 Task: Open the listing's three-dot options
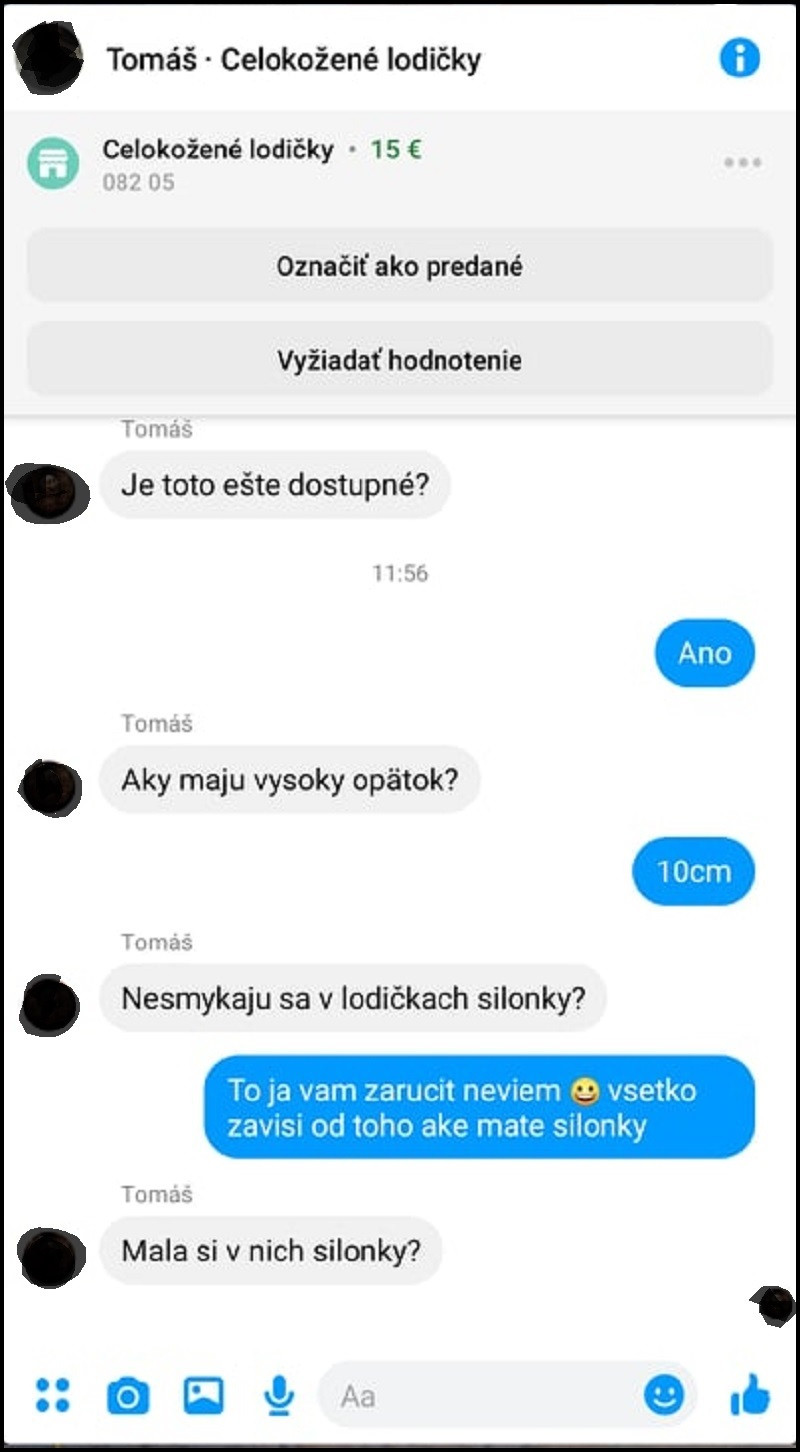coord(742,163)
